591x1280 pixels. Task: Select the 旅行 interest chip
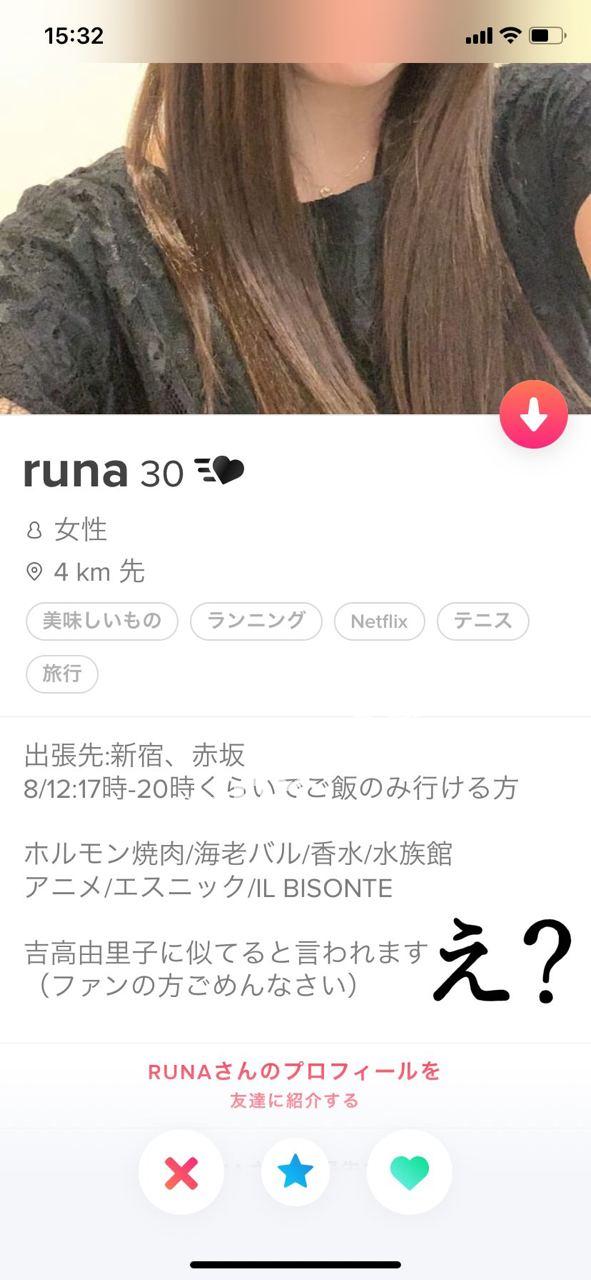pyautogui.click(x=62, y=674)
